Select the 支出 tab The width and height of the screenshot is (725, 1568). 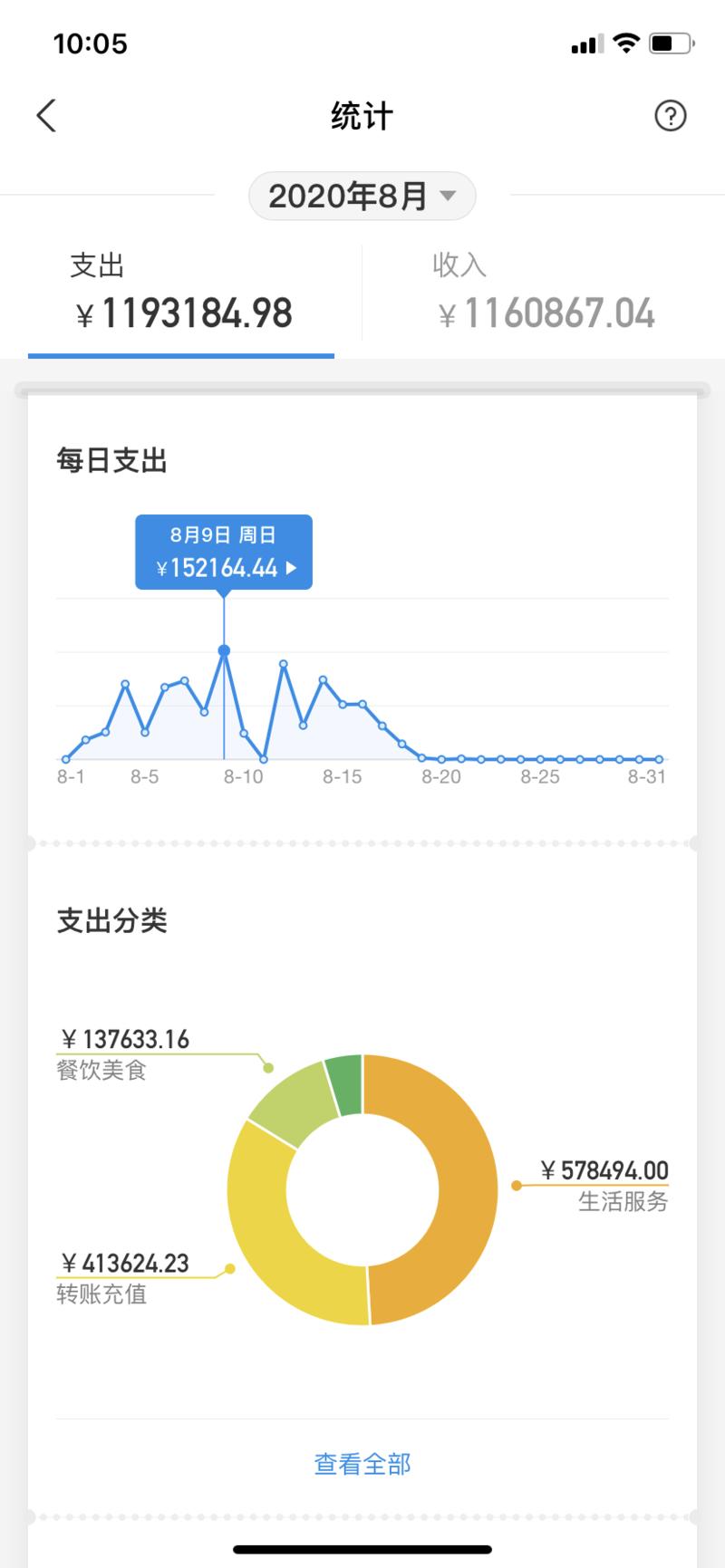pos(181,290)
